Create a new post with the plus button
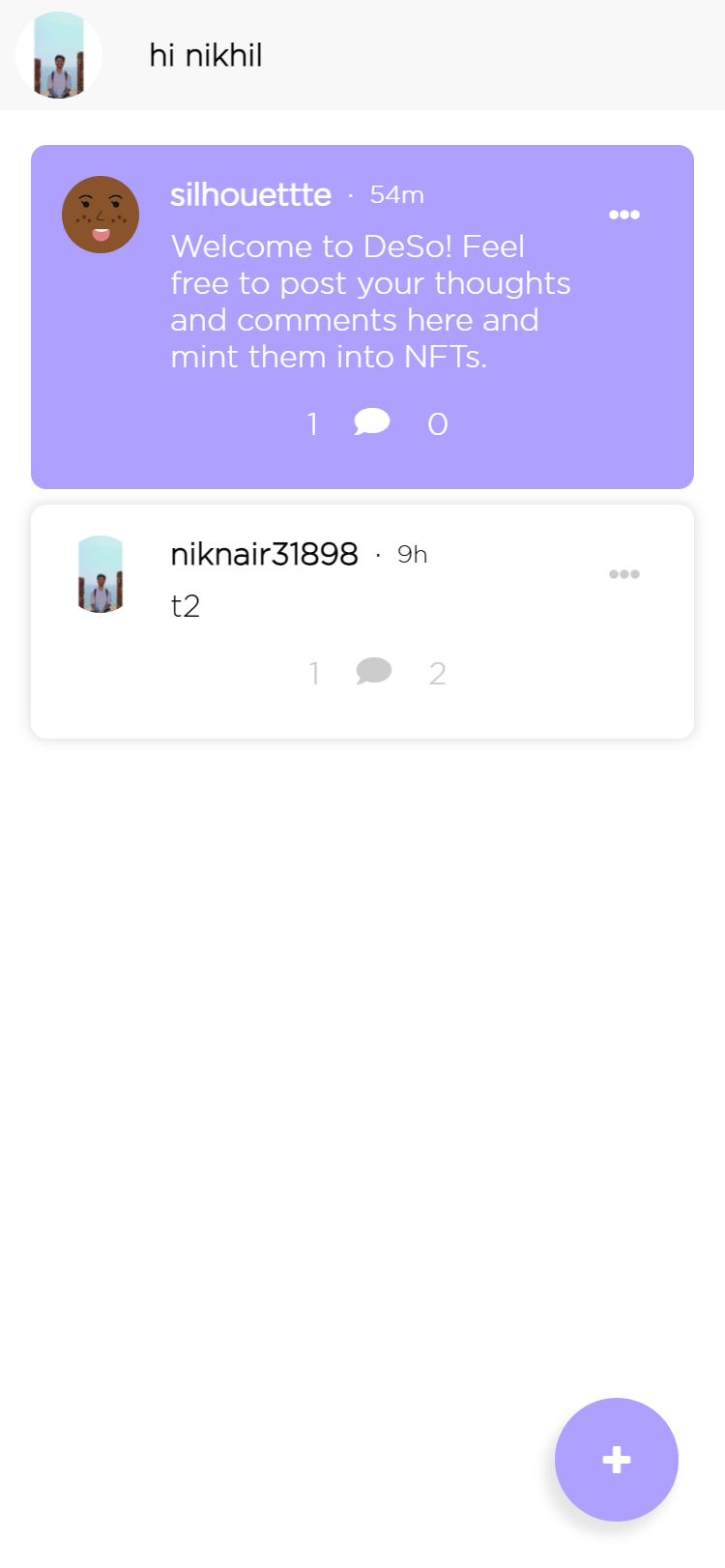Screen dimensions: 725x1568 click(x=617, y=1459)
